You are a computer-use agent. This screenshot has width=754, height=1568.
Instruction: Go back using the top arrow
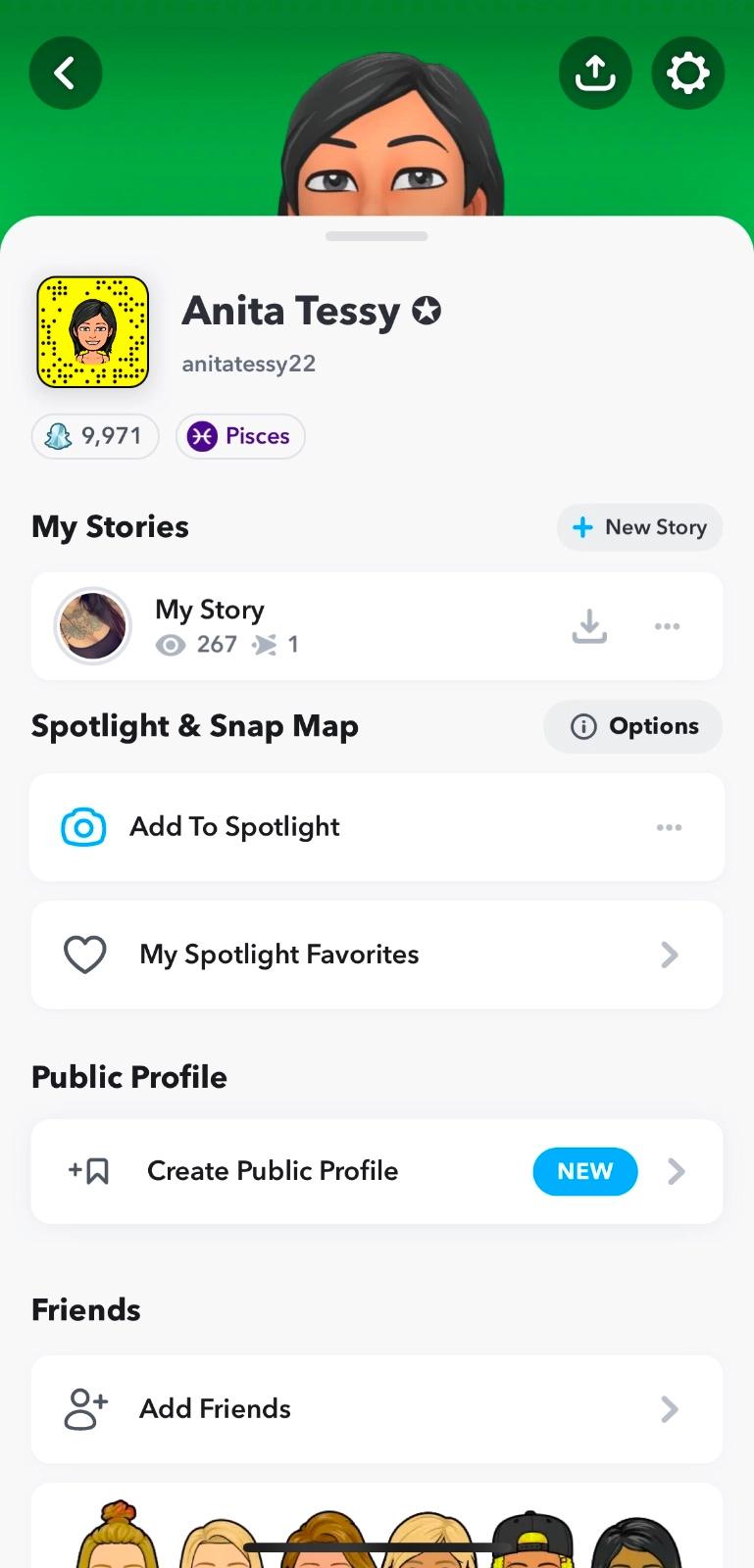click(x=66, y=73)
